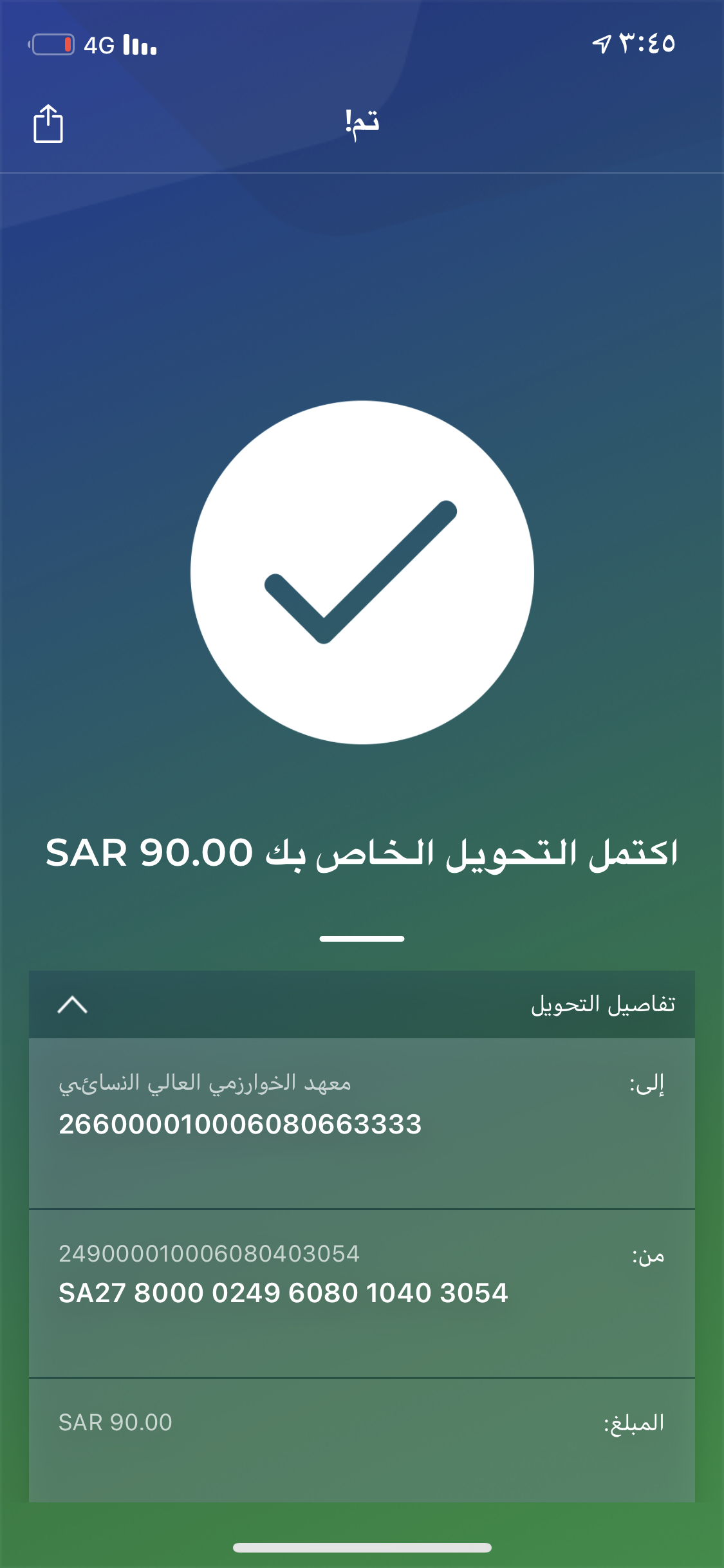724x1568 pixels.
Task: Collapse the transfer details section
Action: pyautogui.click(x=73, y=1005)
